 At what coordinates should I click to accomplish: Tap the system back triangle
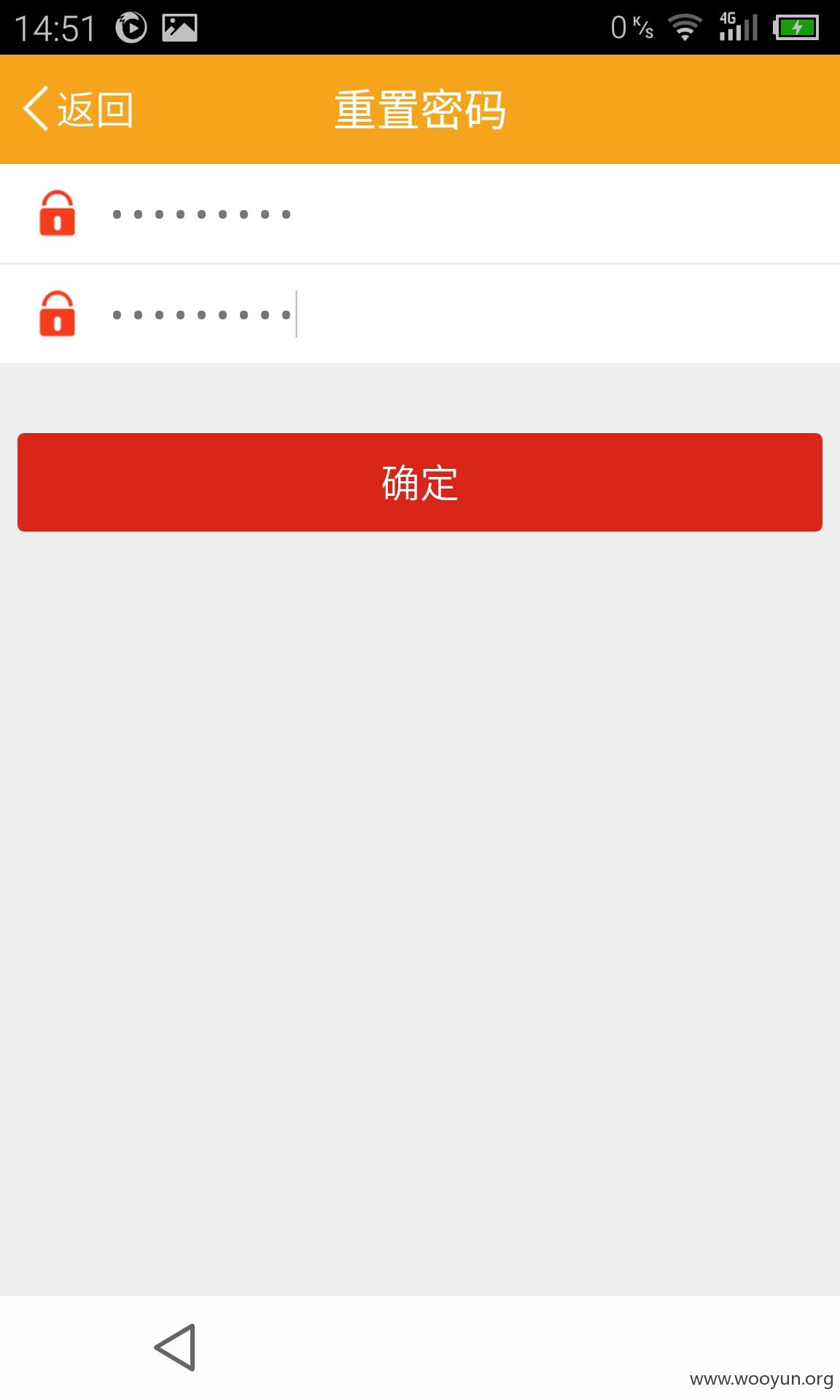[175, 1347]
